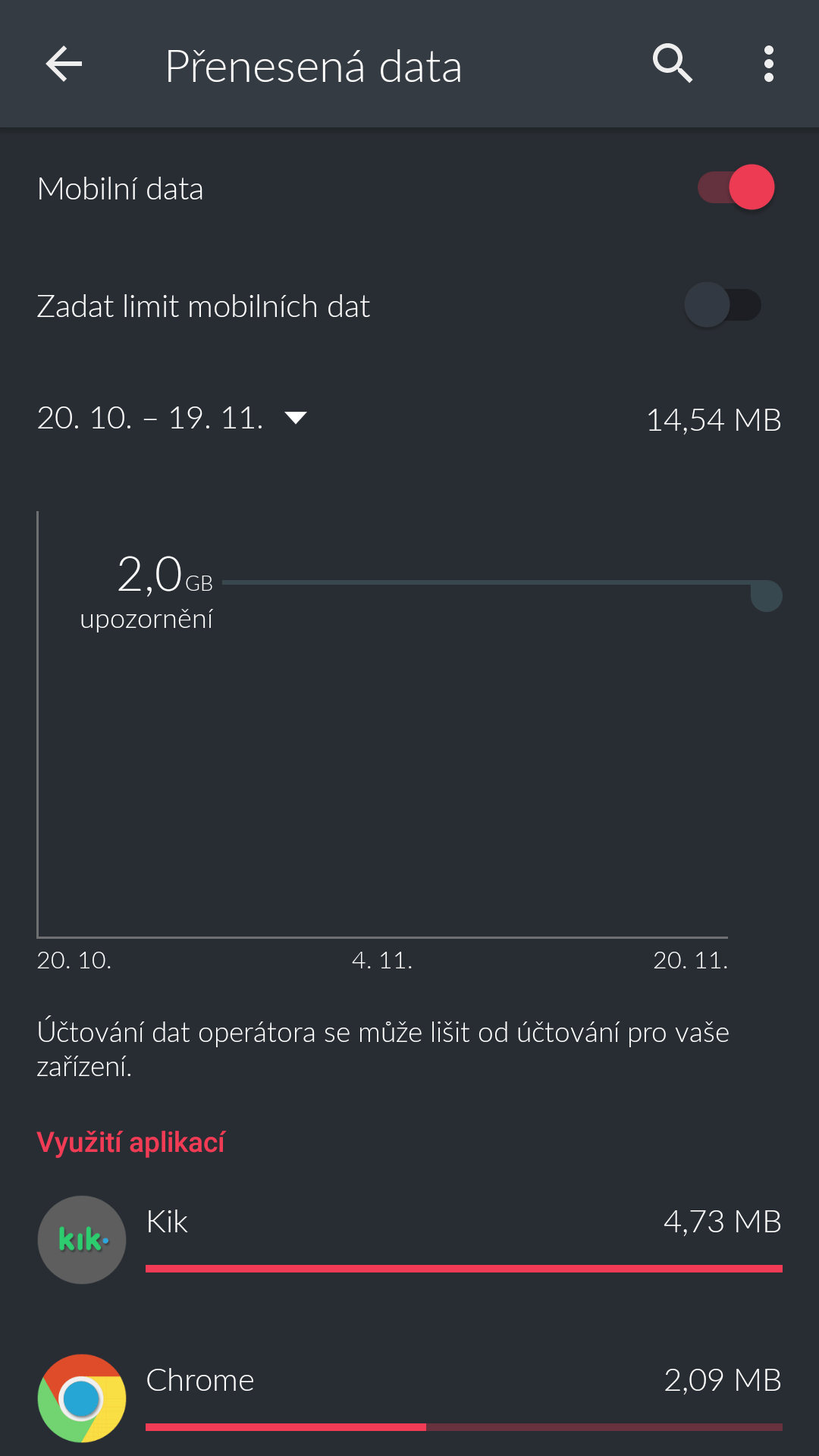The width and height of the screenshot is (819, 1456).
Task: Open Chrome data usage details
Action: point(409,1397)
